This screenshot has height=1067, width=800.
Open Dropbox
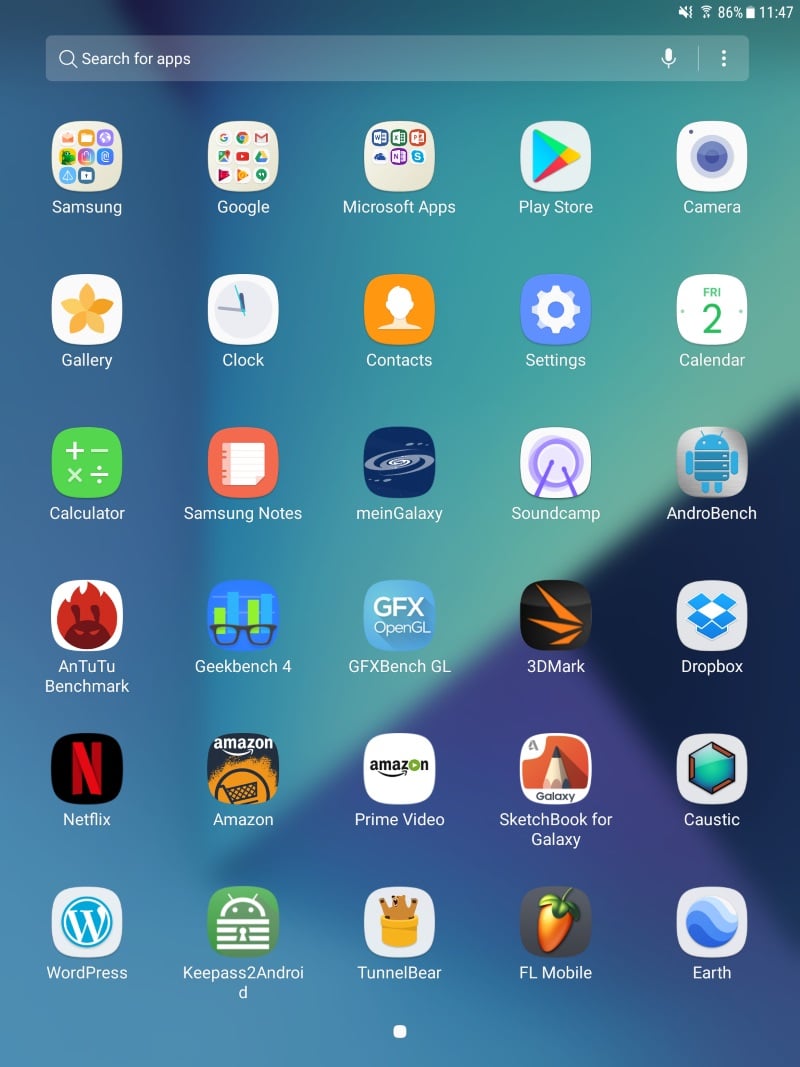[711, 616]
